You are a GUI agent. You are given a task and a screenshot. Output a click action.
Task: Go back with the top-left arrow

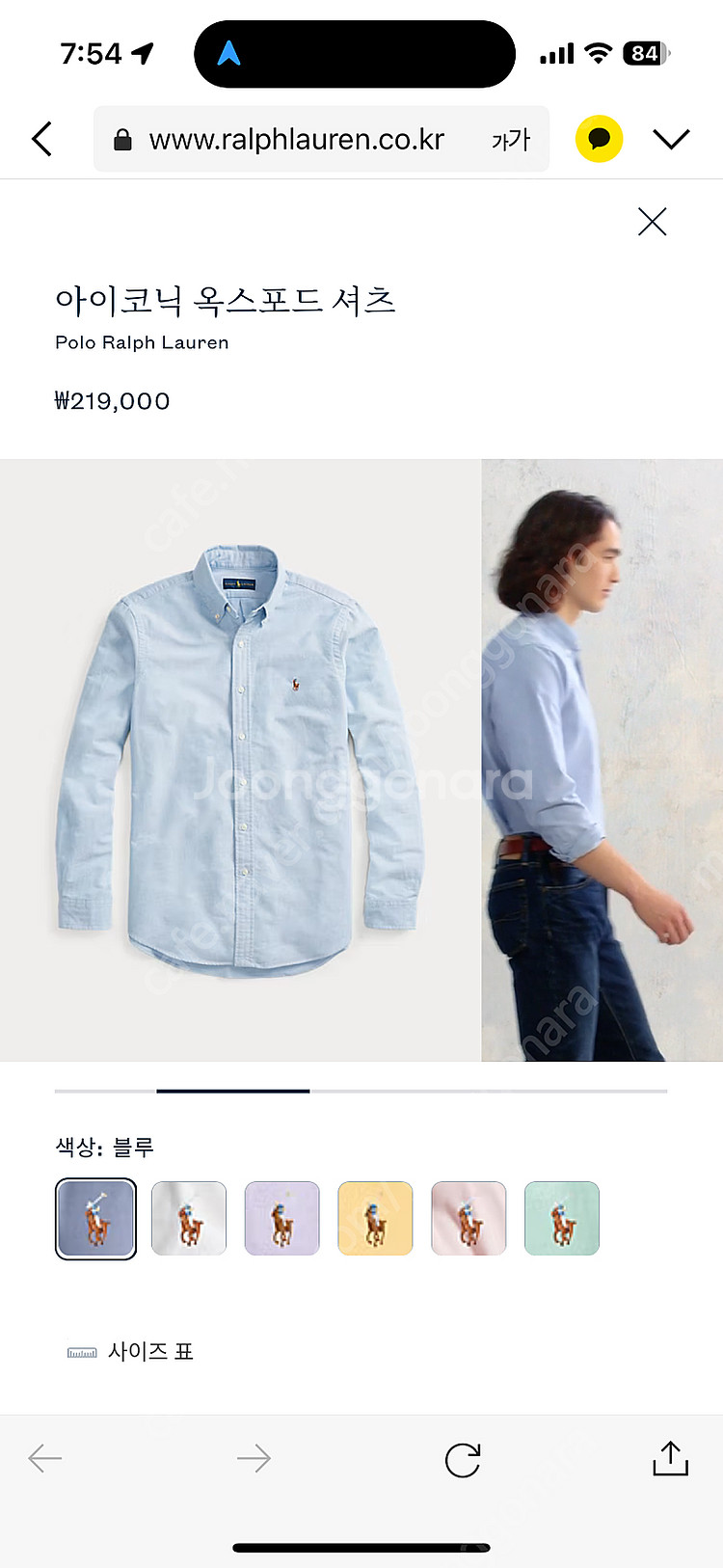click(42, 139)
